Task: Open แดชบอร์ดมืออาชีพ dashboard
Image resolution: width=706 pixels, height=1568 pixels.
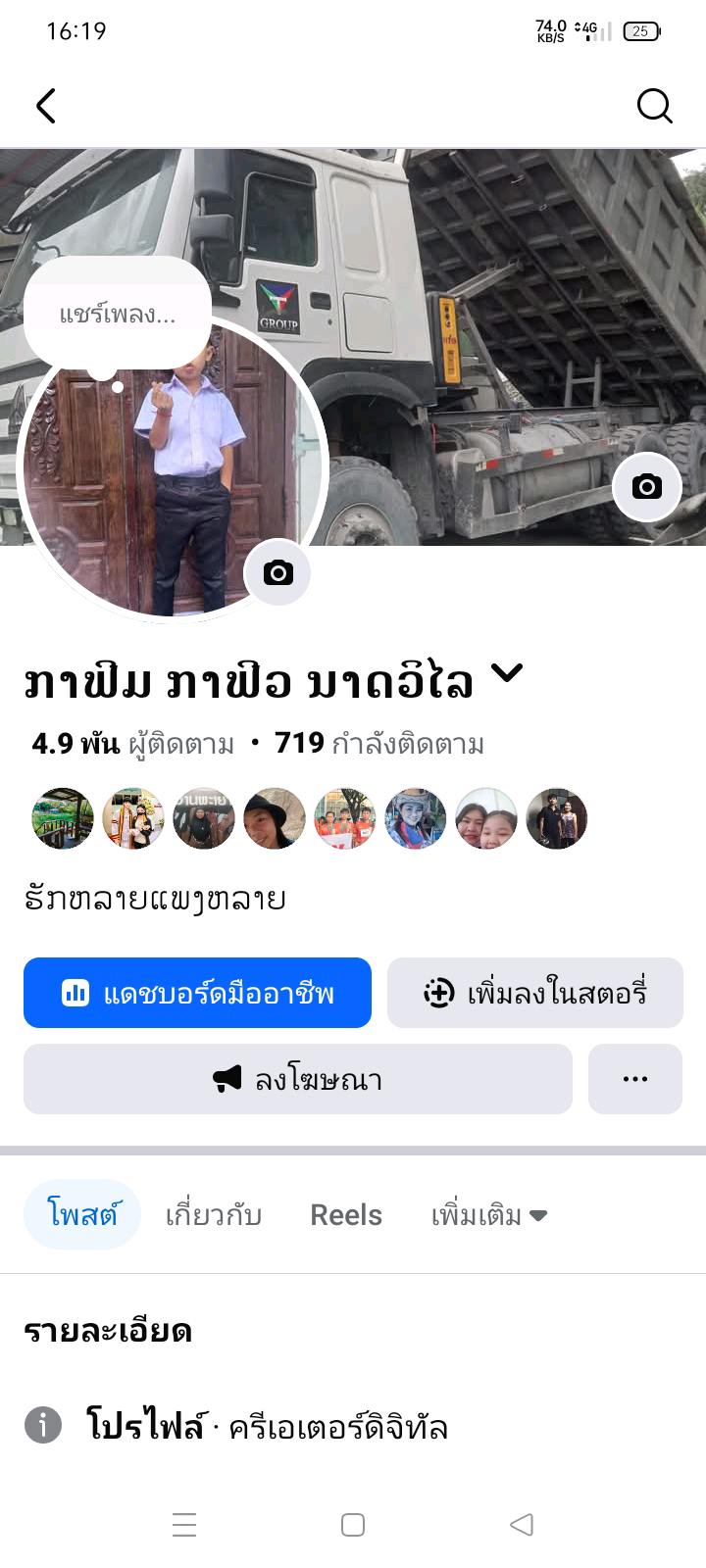Action: (x=197, y=993)
